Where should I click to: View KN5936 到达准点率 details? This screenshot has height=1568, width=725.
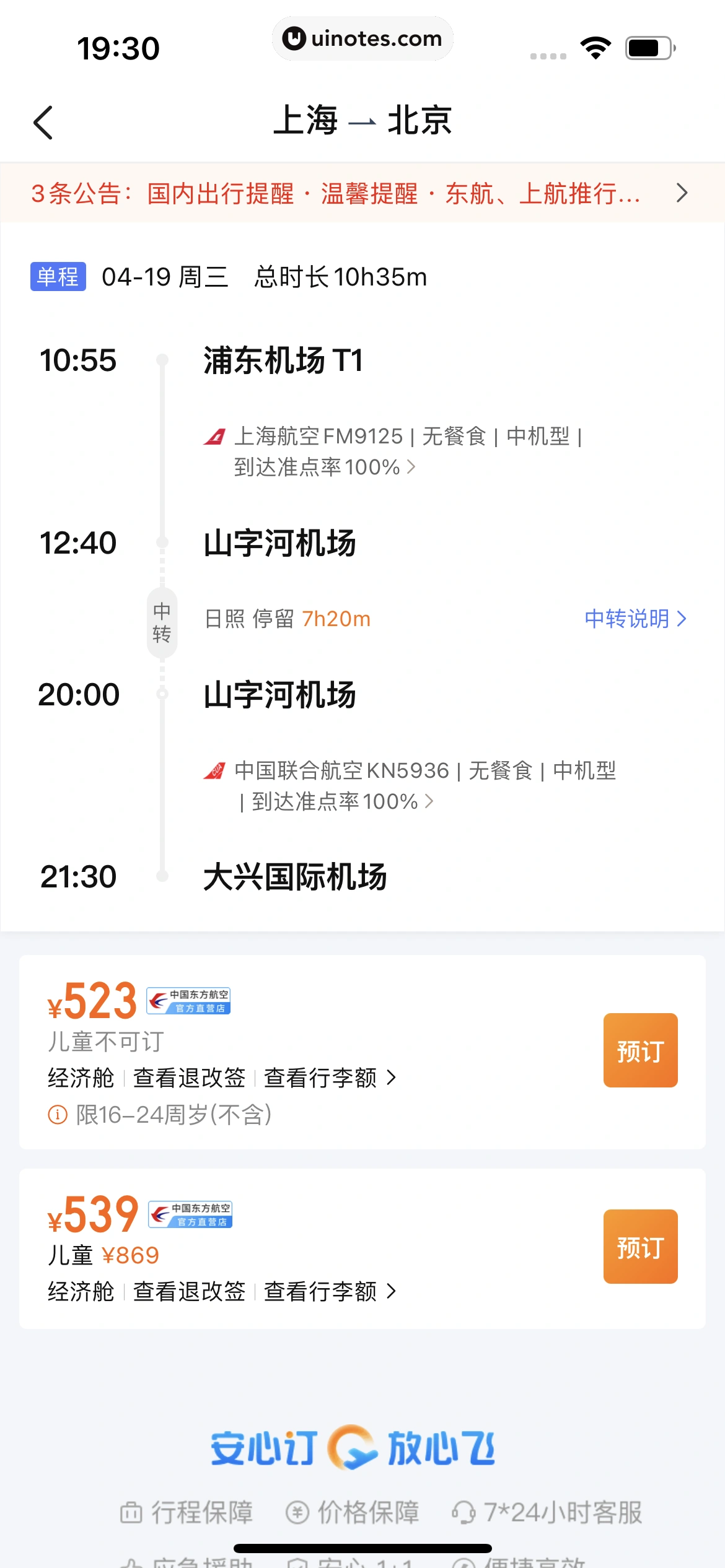pos(342,801)
